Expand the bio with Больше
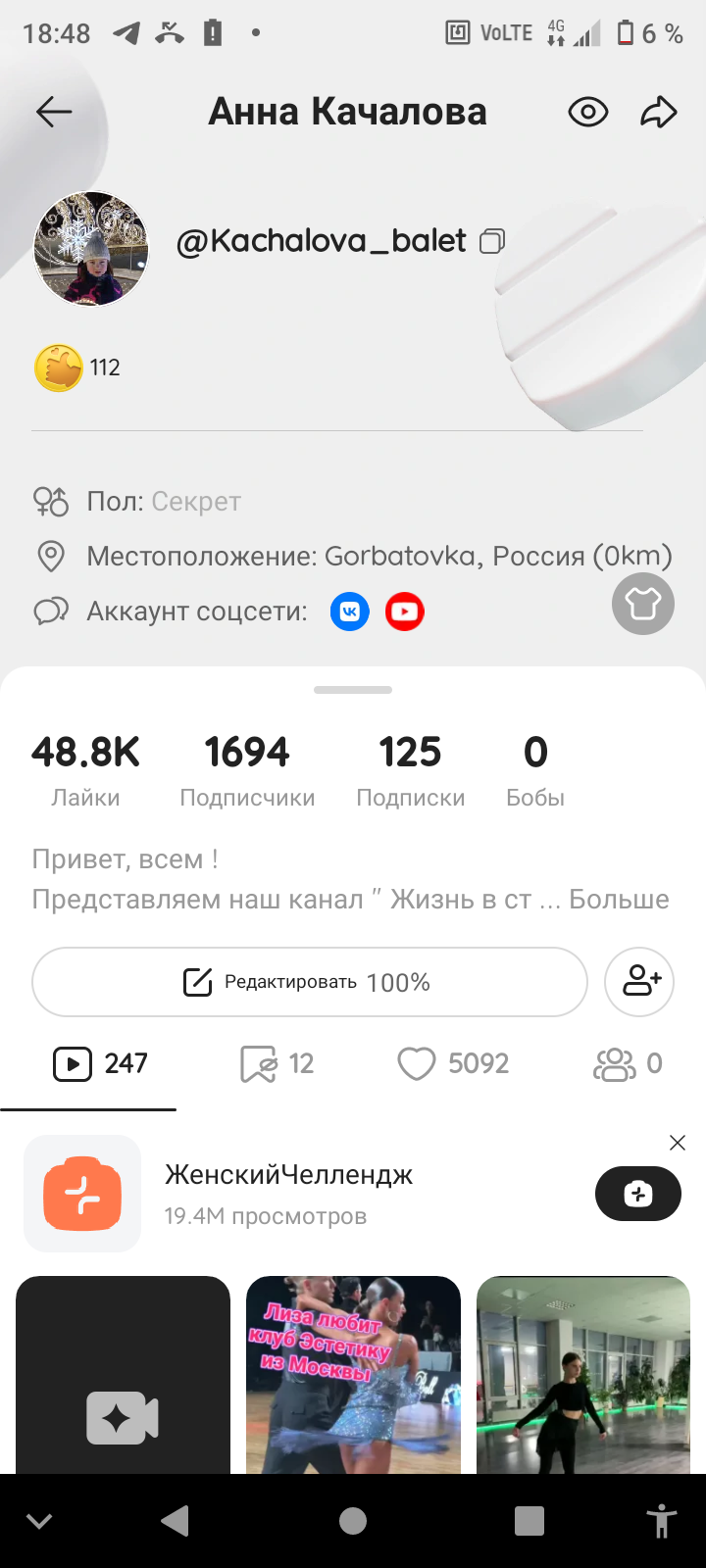The height and width of the screenshot is (1568, 706). [x=619, y=900]
